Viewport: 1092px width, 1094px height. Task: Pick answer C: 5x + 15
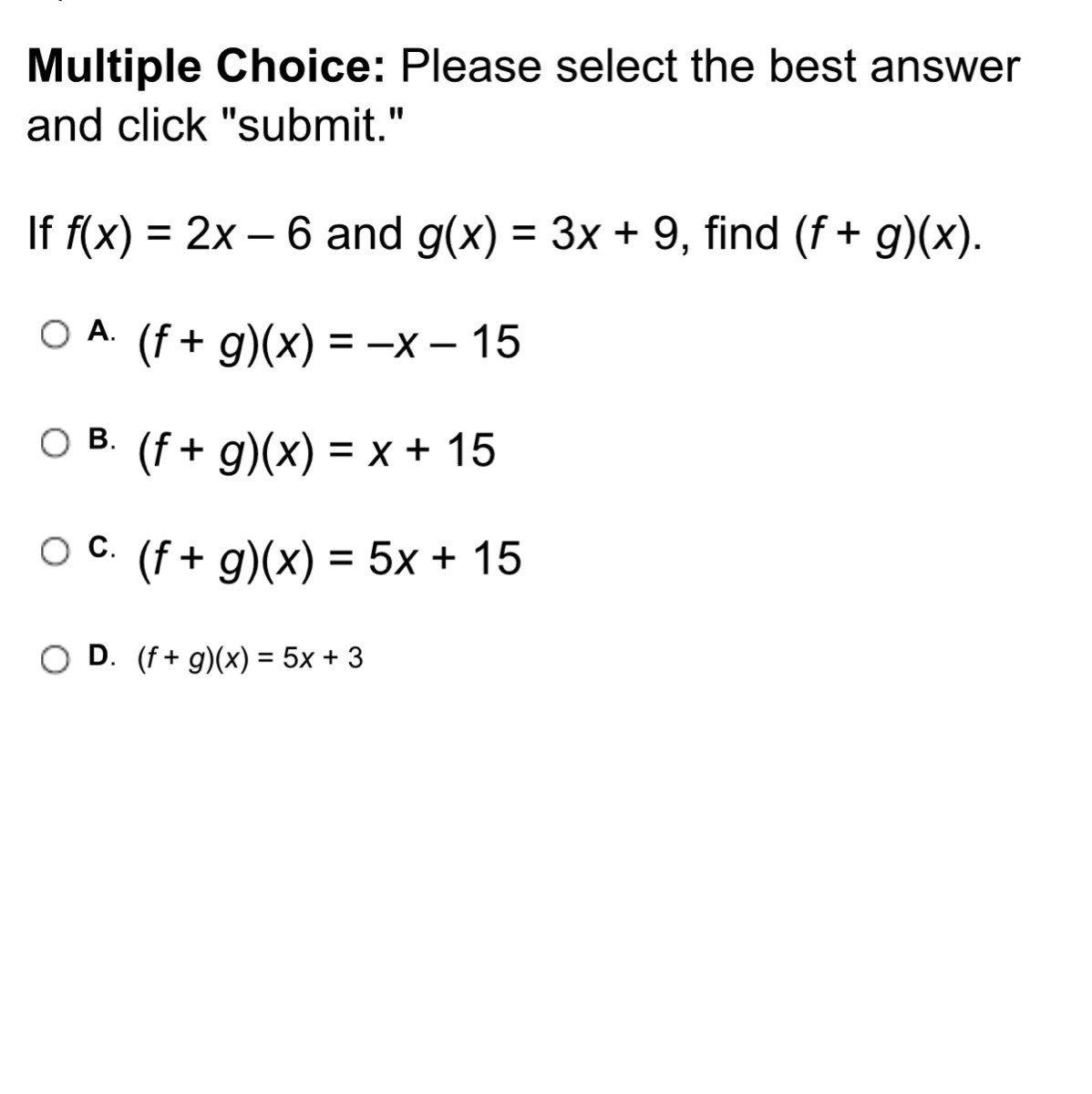(56, 551)
